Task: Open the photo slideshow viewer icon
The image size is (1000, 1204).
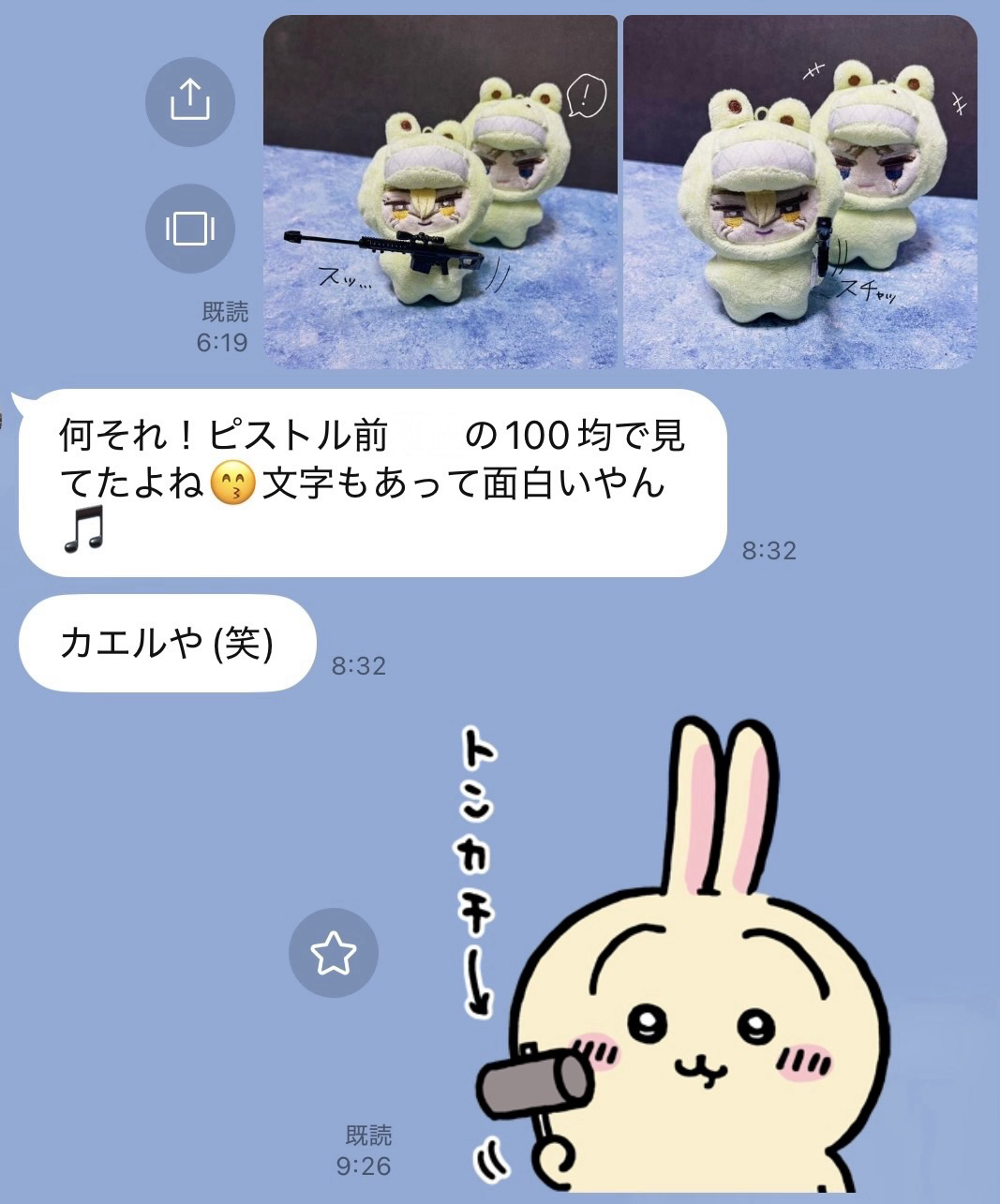Action: click(x=189, y=228)
